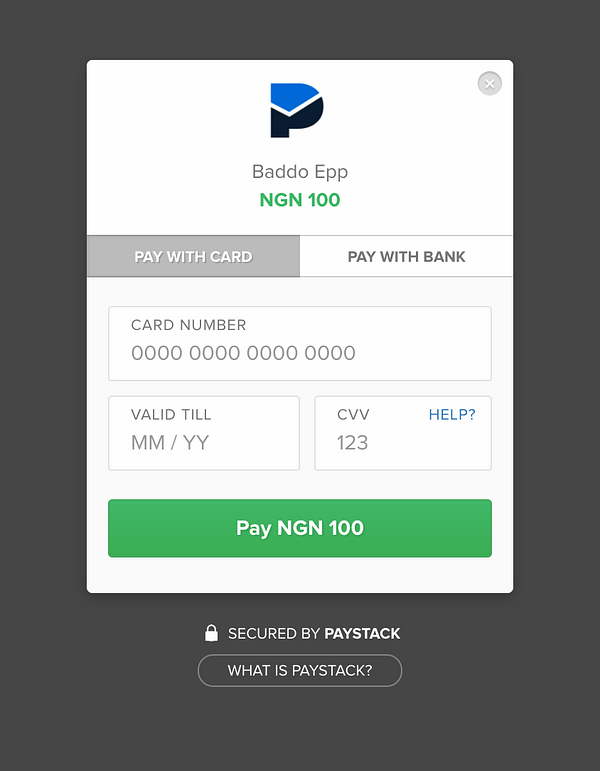Switch to the Pay with Bank tab
600x771 pixels.
406,256
